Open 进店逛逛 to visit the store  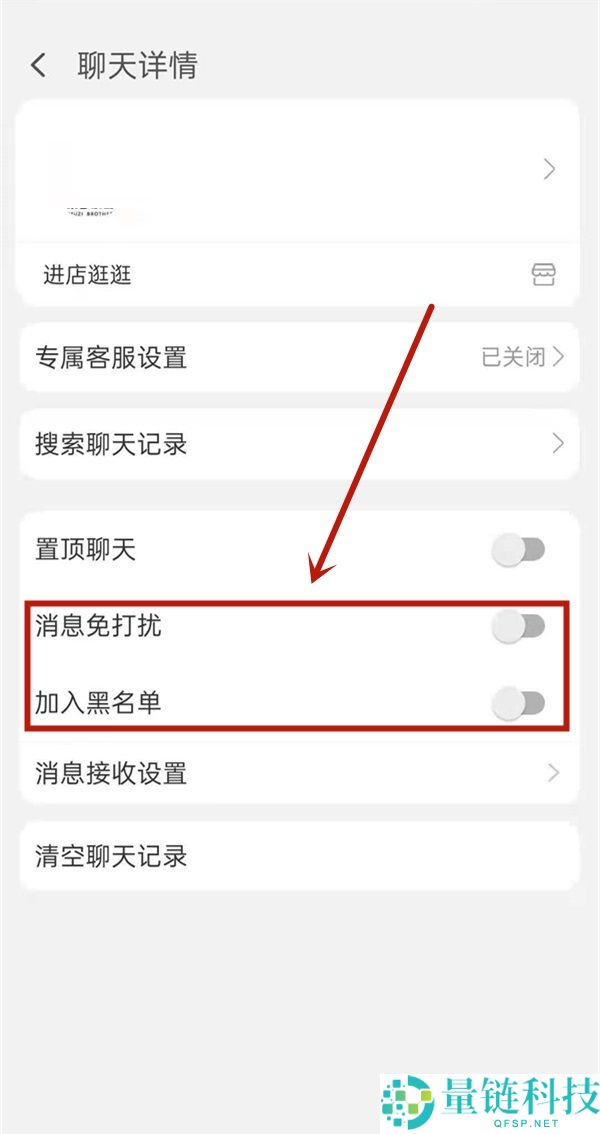[x=298, y=275]
